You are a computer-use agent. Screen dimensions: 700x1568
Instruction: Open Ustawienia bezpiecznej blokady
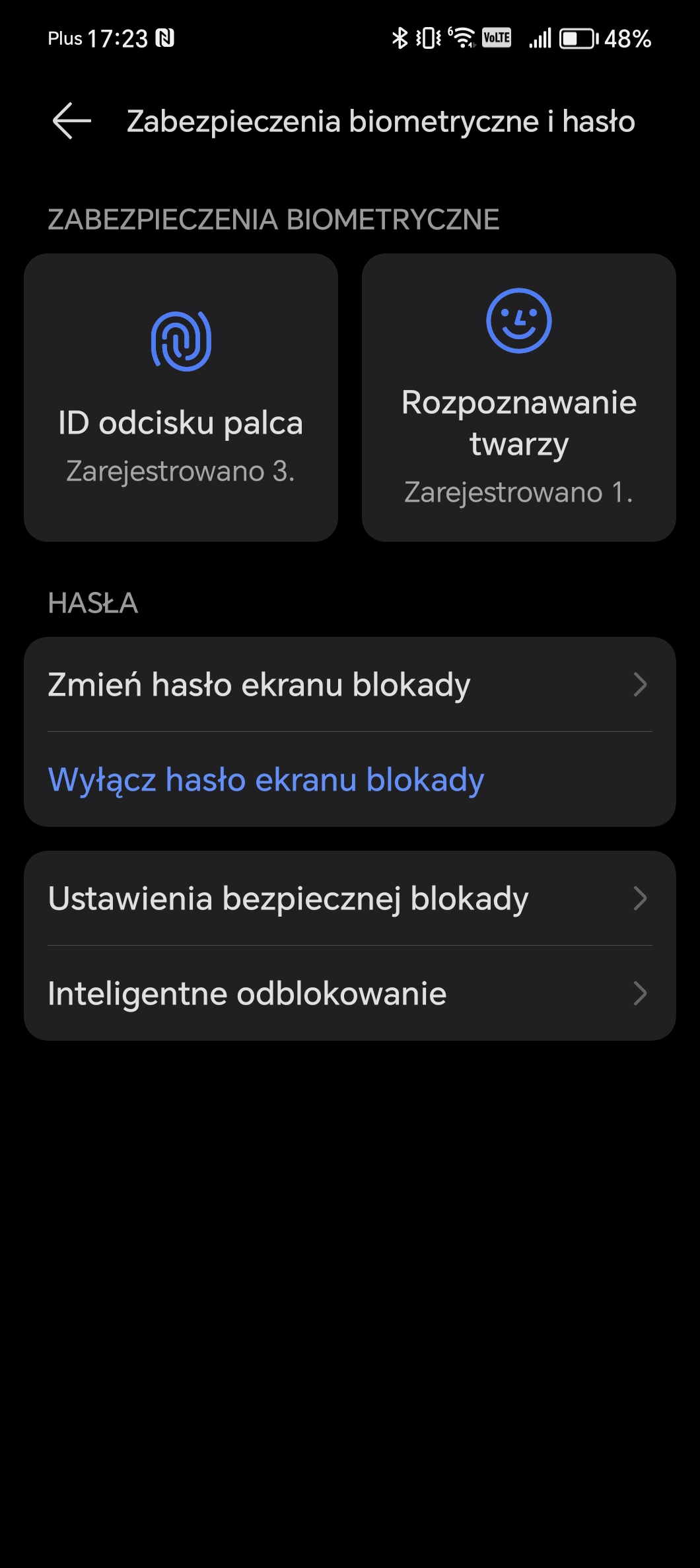[x=350, y=898]
